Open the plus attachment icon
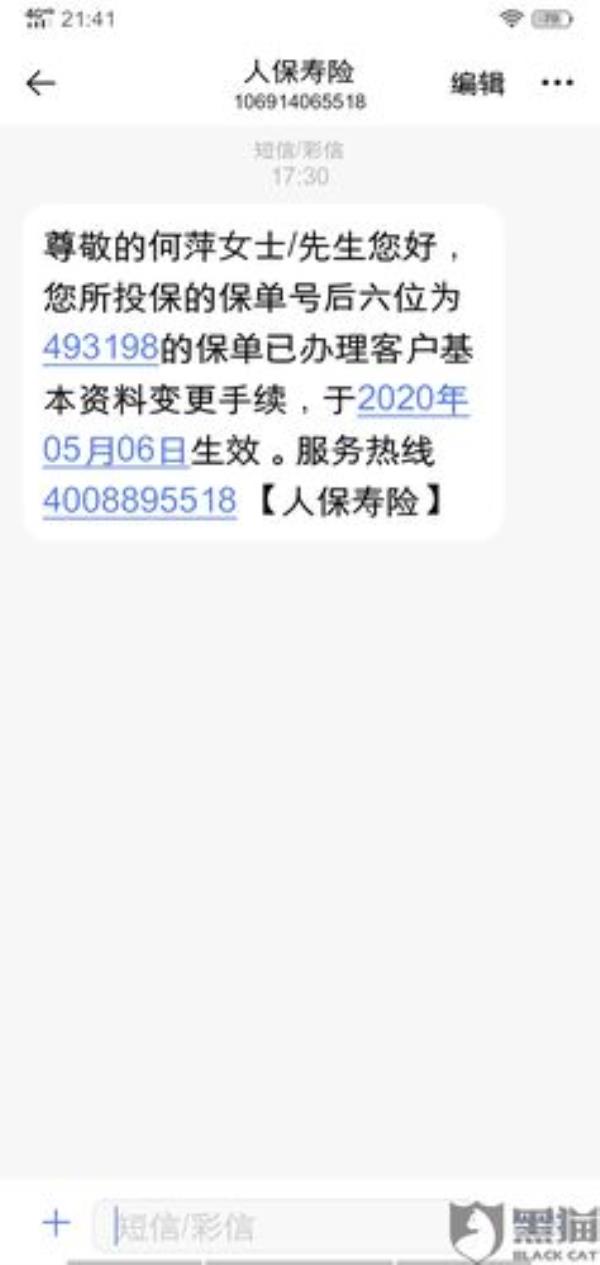This screenshot has height=1265, width=600. pos(56,1222)
